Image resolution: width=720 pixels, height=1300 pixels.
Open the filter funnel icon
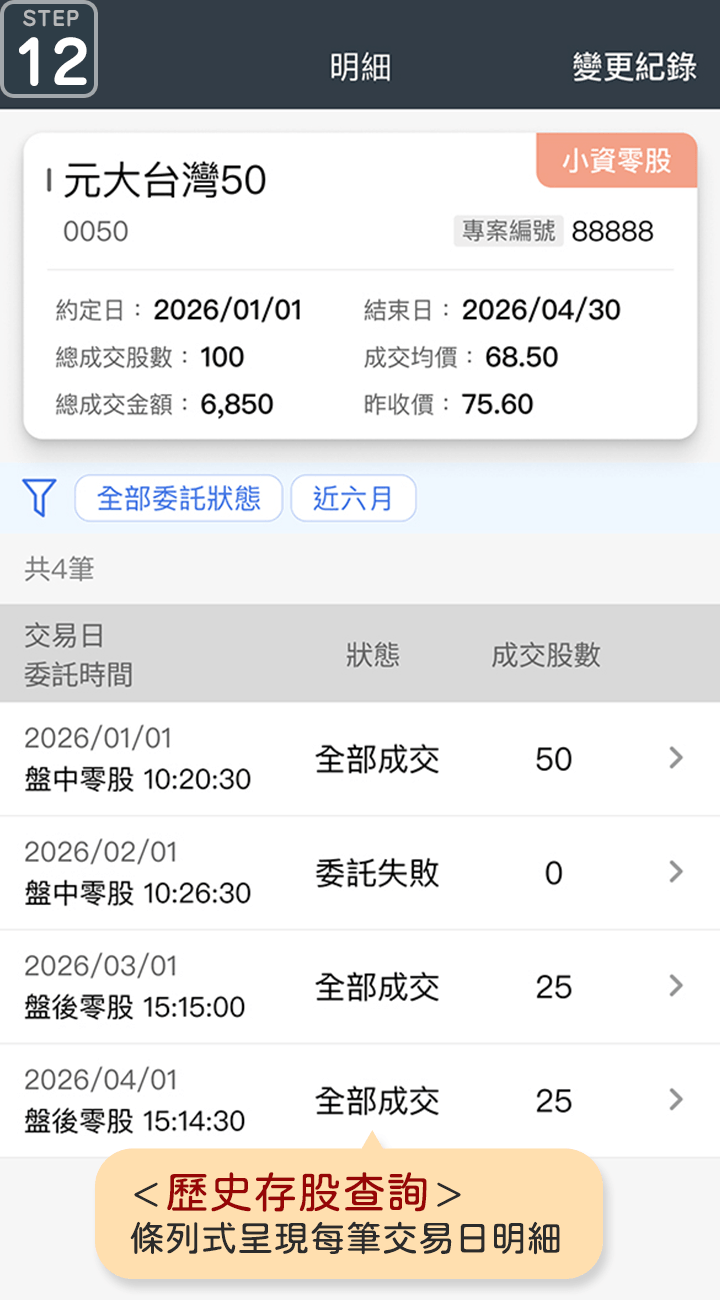point(39,497)
